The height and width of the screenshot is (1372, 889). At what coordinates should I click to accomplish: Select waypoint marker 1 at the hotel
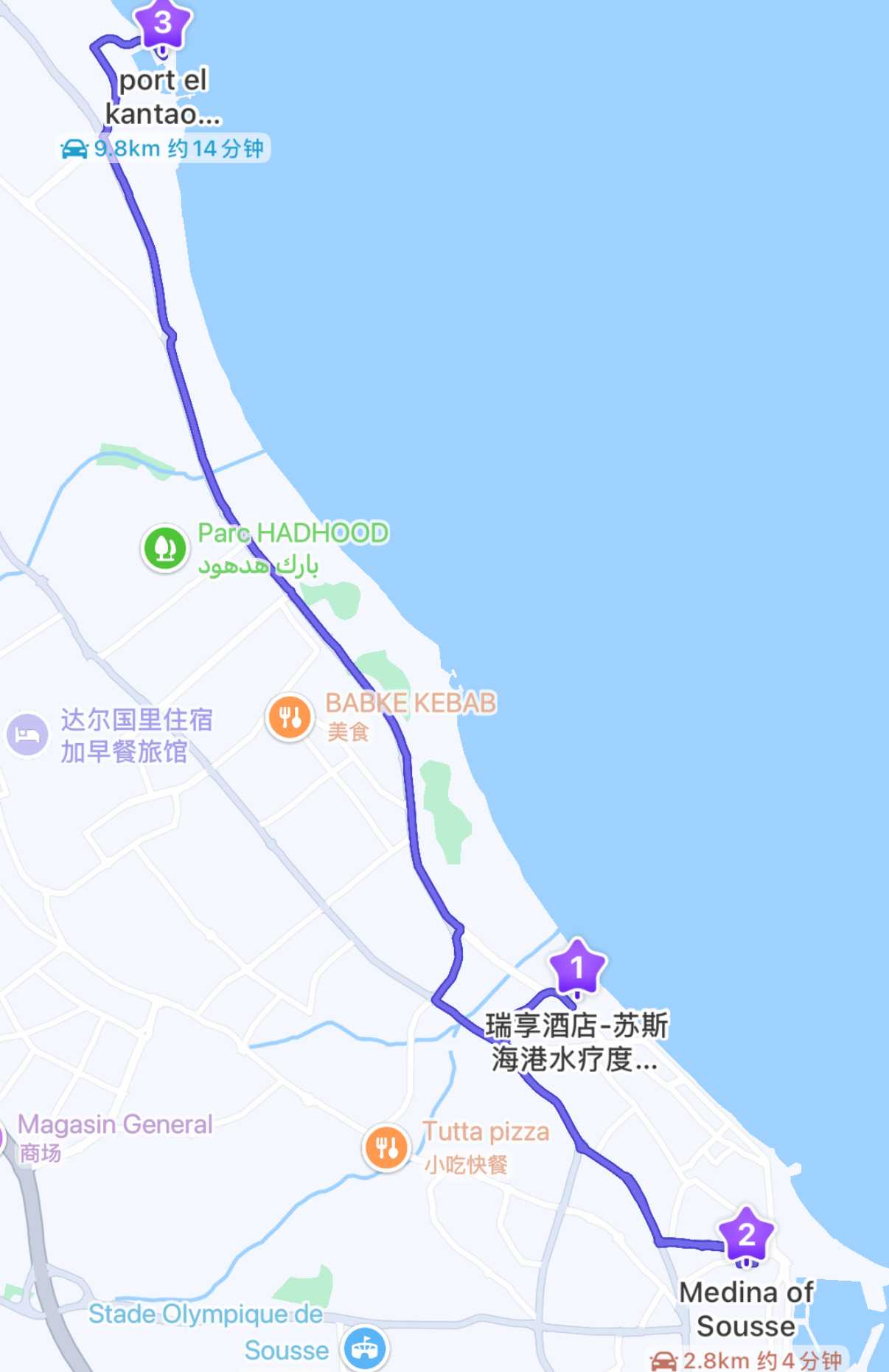[x=577, y=967]
